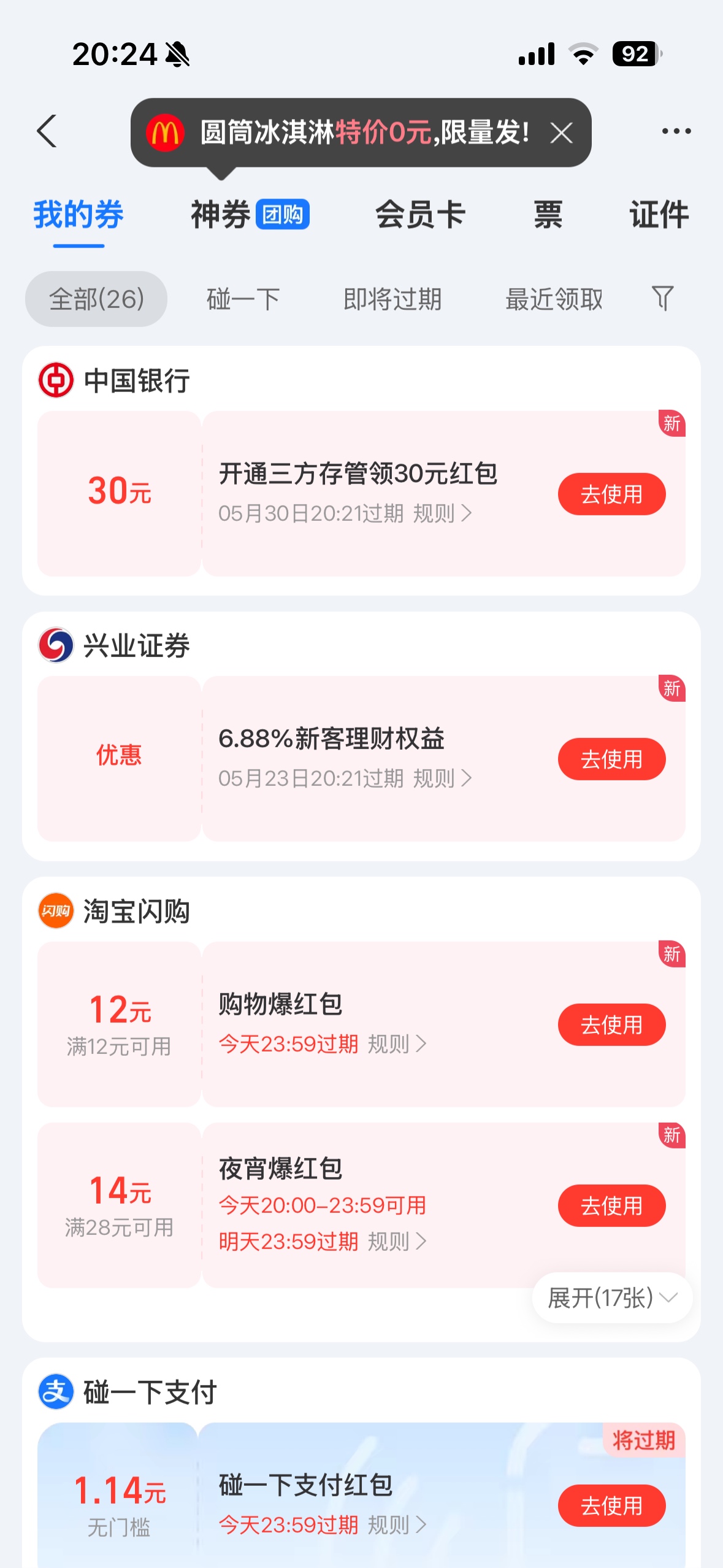
Task: Select the 全部(26) filter chip
Action: click(96, 299)
